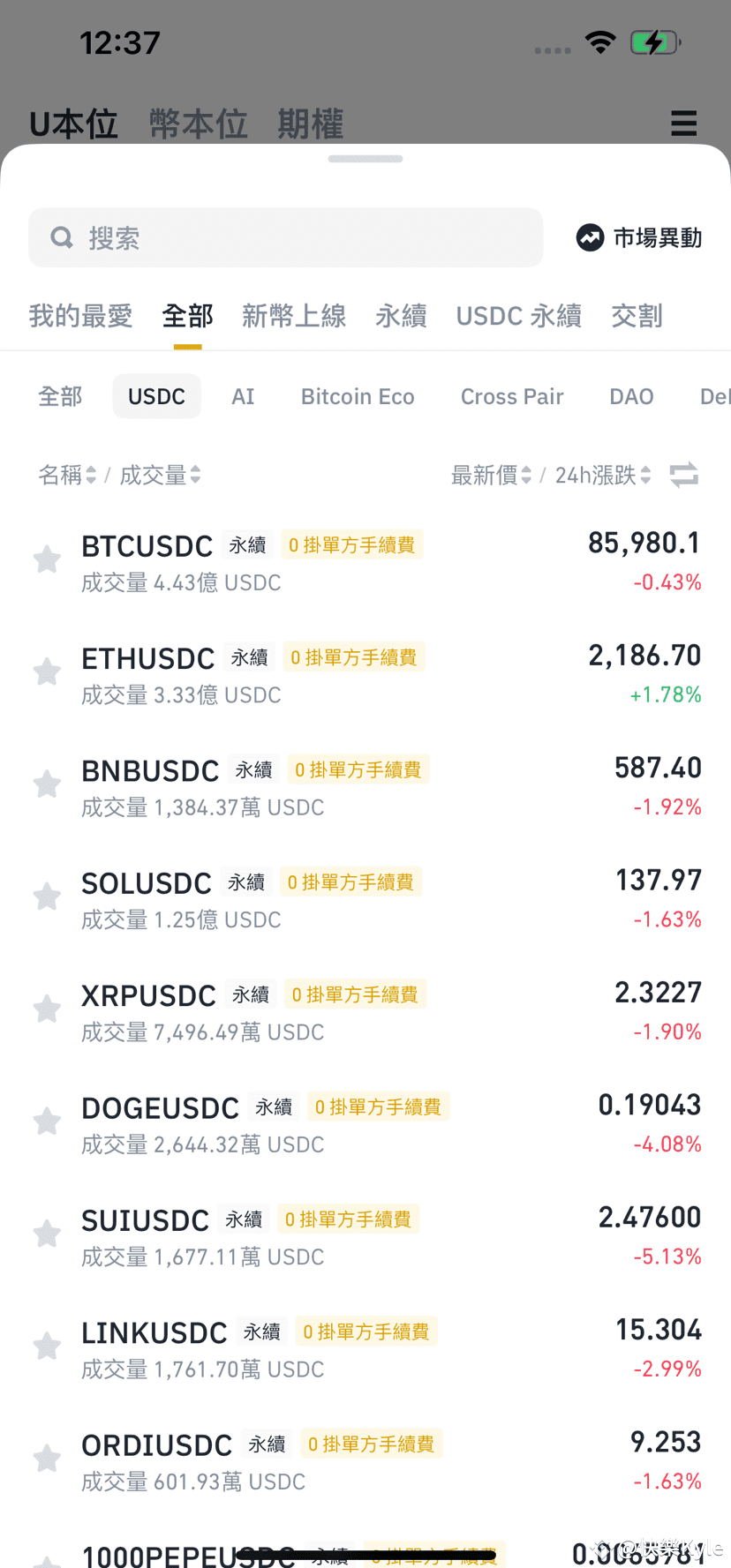Open the USDC 永續 tab
Image resolution: width=731 pixels, height=1568 pixels.
(x=519, y=316)
